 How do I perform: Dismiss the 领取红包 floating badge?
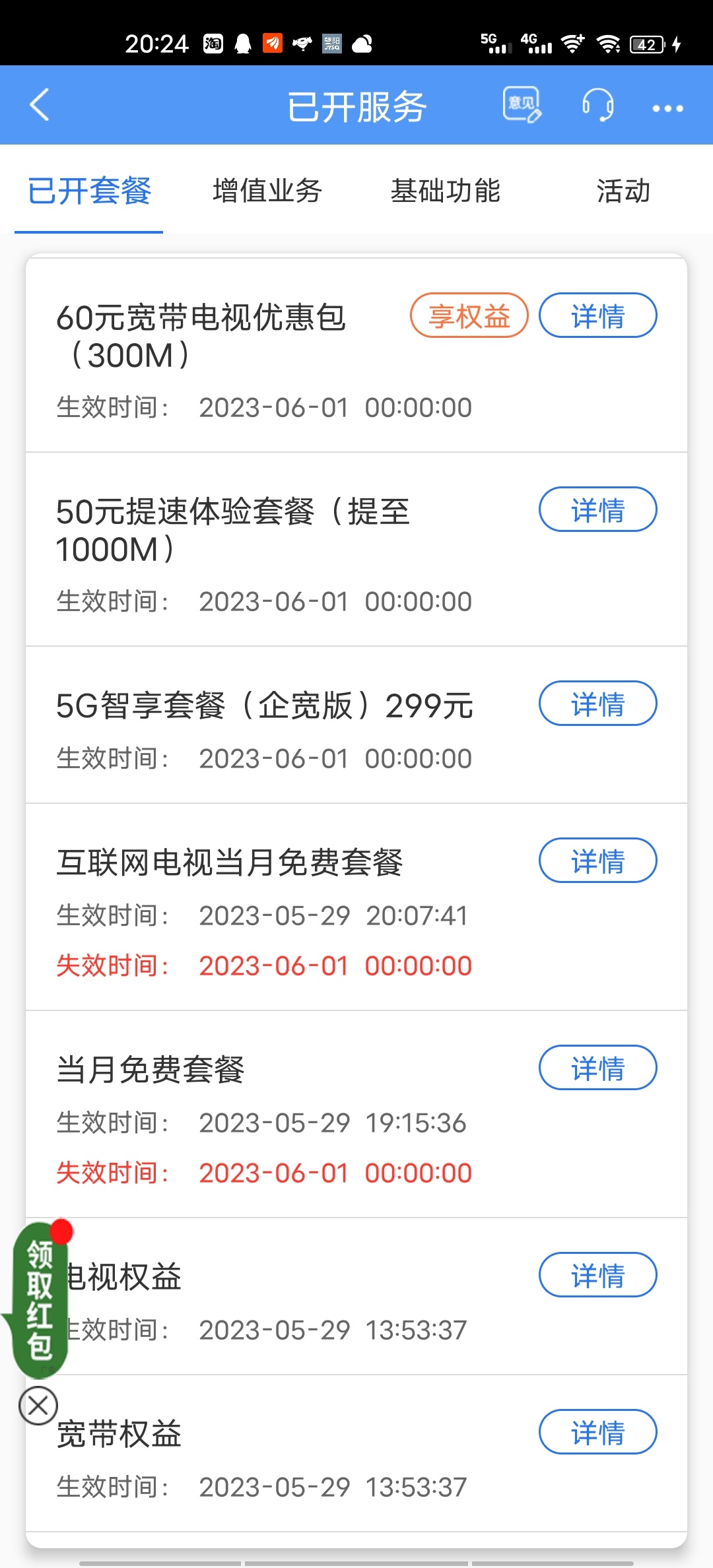[x=38, y=1406]
